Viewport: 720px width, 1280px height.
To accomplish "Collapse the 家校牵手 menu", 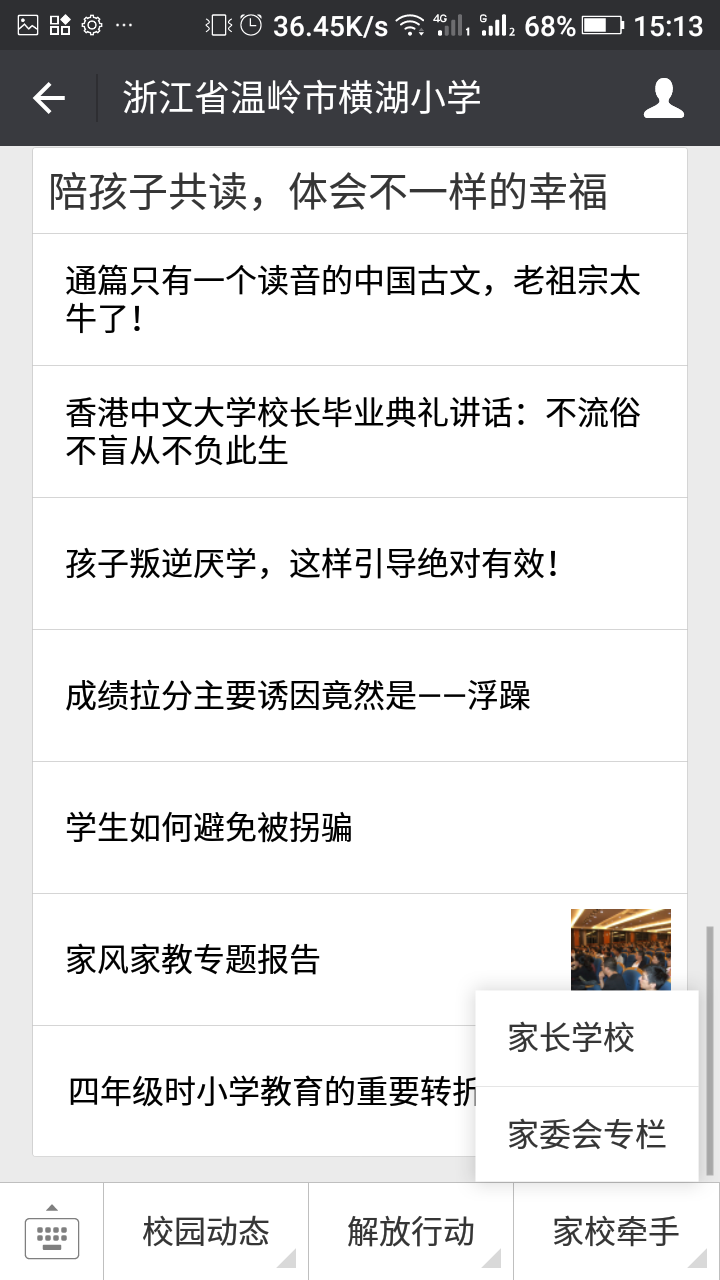I will 616,1232.
